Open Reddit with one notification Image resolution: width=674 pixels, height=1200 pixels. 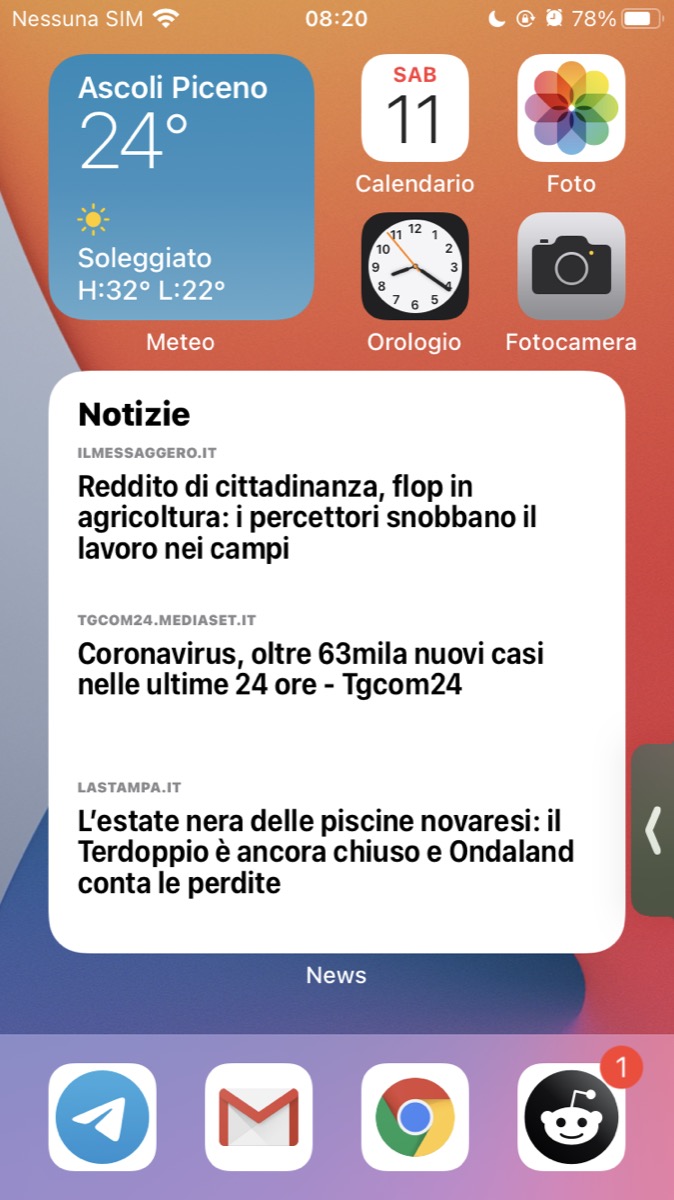coord(571,1117)
